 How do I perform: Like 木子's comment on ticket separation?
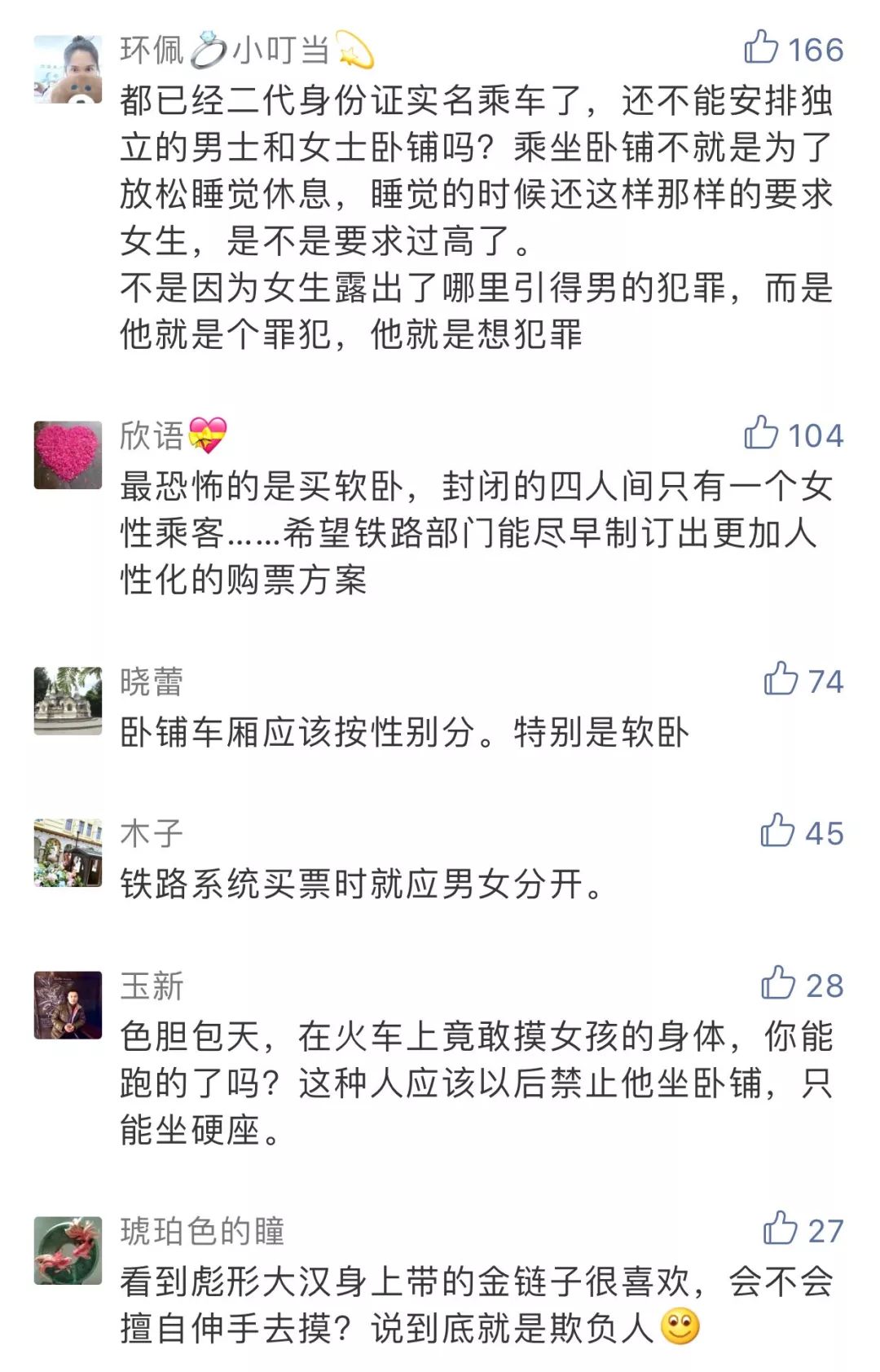pos(777,832)
